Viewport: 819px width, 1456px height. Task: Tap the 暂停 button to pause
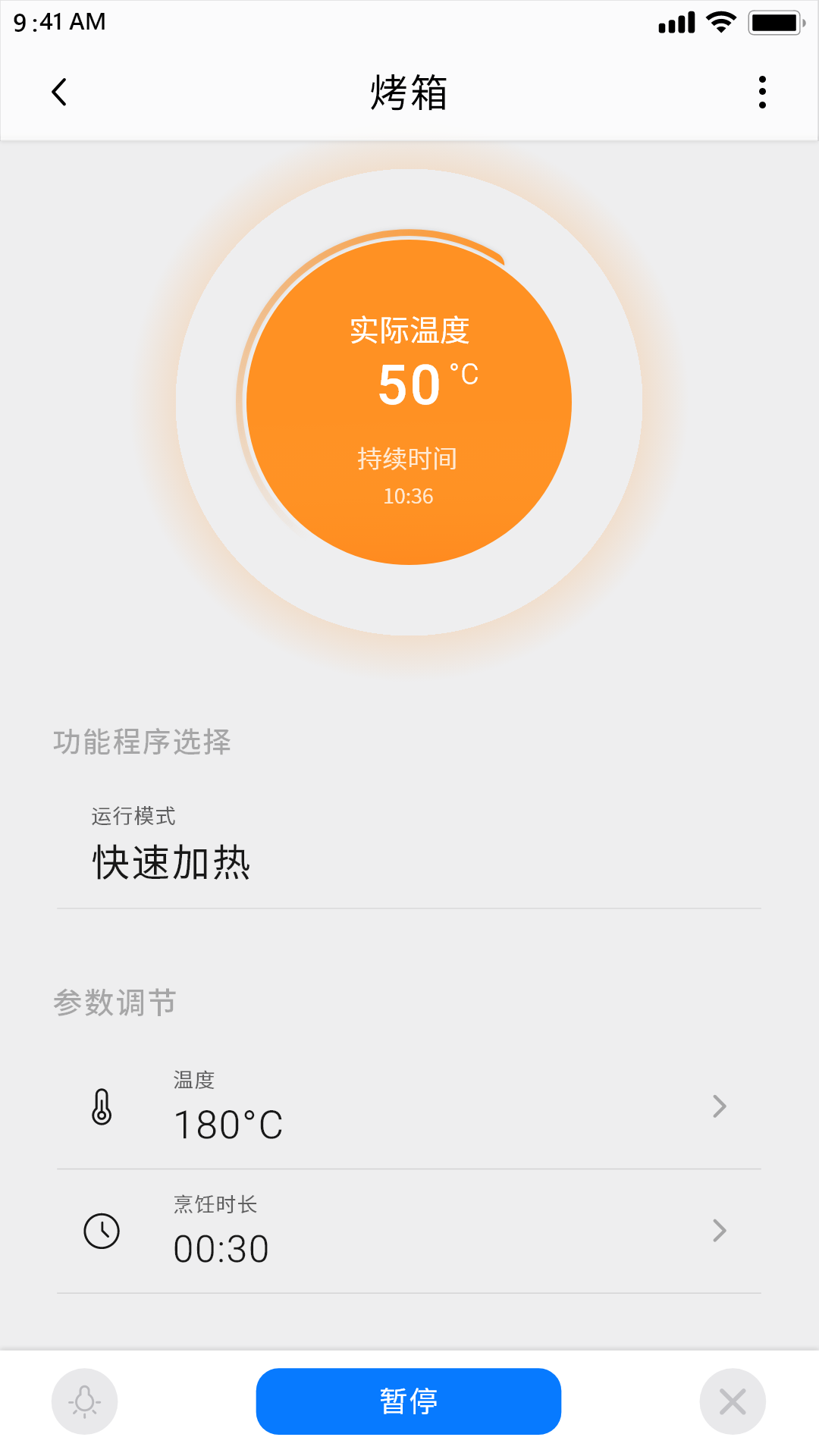(408, 1401)
